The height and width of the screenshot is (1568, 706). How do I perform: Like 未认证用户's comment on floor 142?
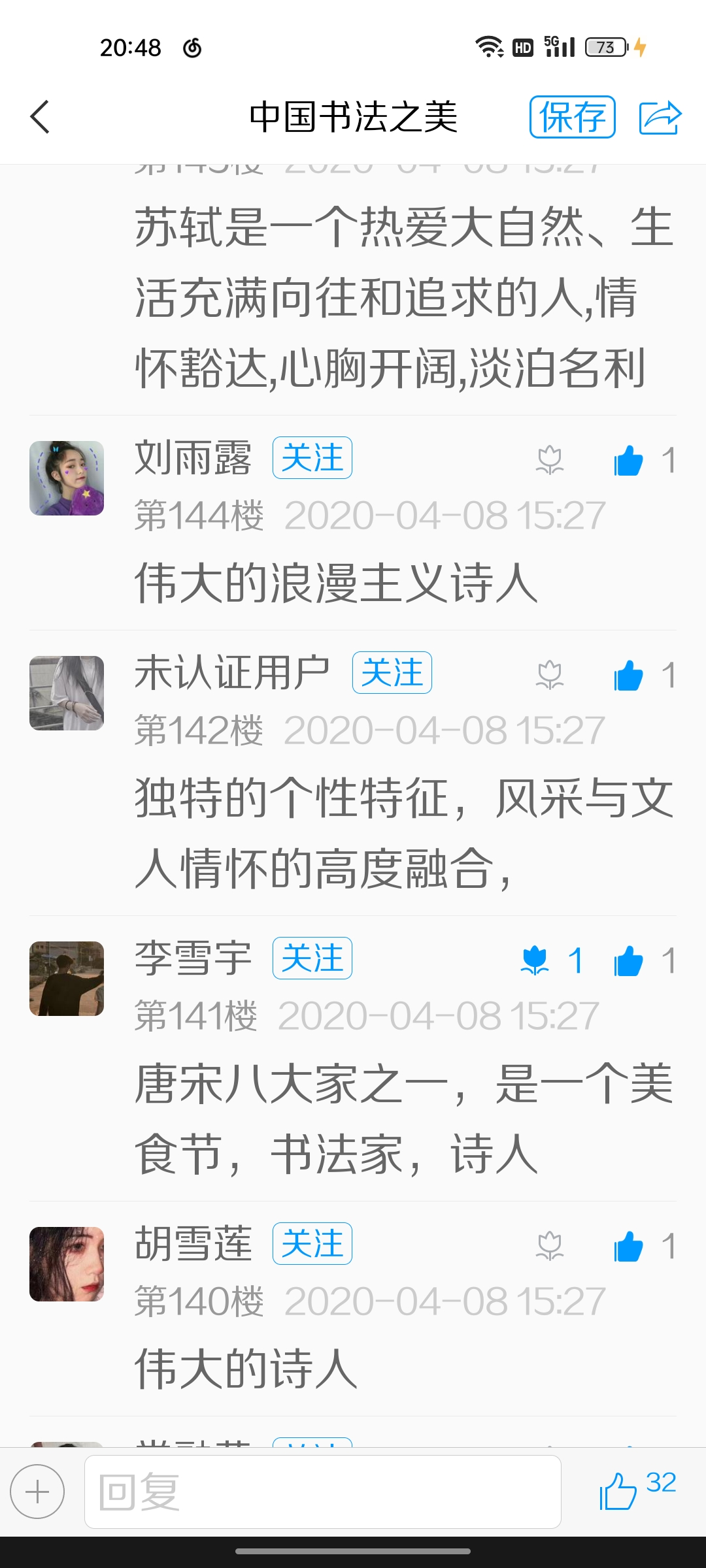pos(628,676)
